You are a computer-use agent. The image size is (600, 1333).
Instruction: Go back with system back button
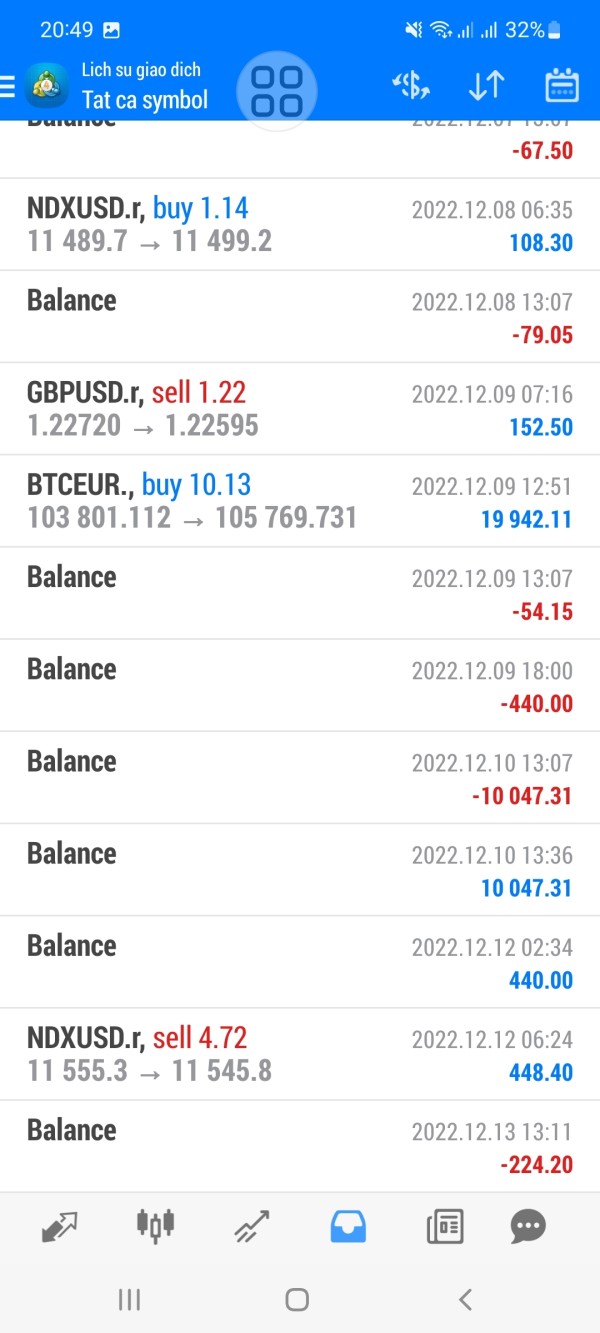point(465,1299)
